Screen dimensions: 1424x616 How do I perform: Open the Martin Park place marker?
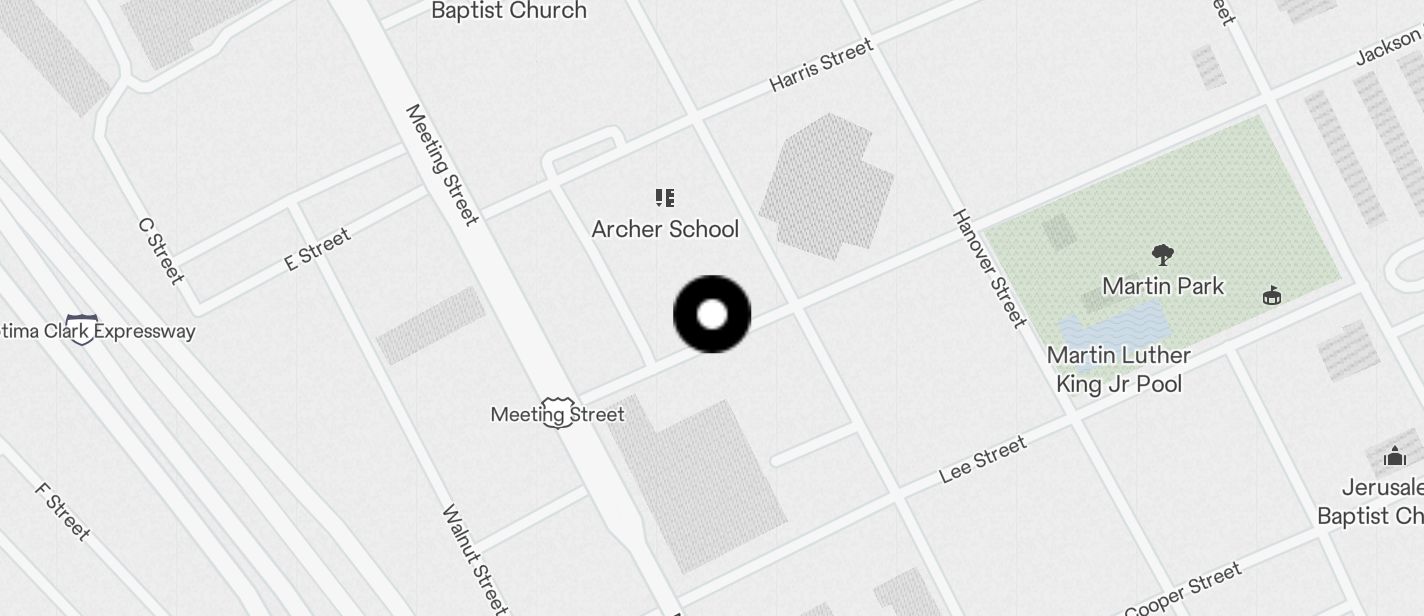[x=1162, y=256]
